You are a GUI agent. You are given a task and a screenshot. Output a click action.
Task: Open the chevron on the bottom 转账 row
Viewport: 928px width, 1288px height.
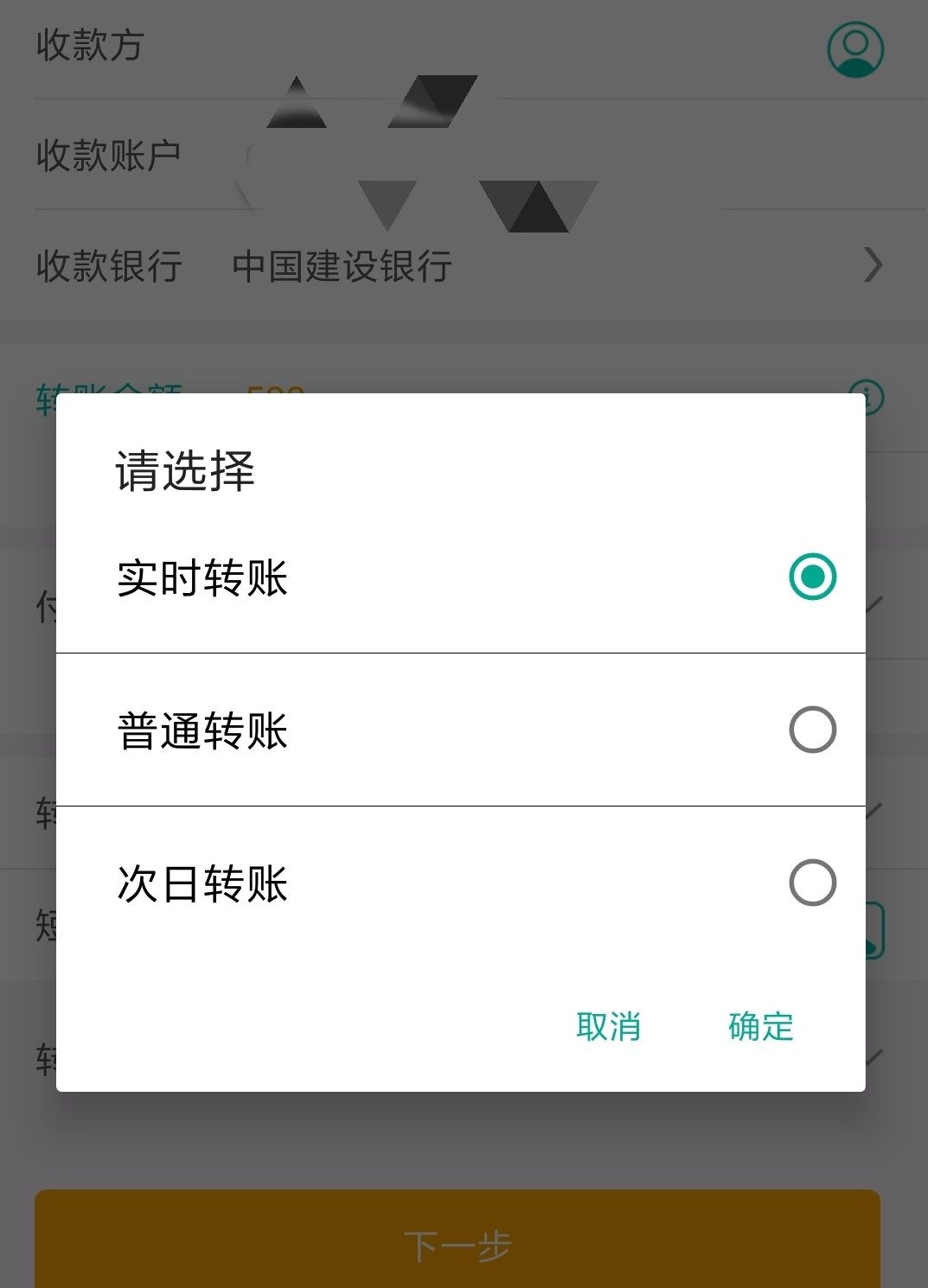pos(875,1056)
